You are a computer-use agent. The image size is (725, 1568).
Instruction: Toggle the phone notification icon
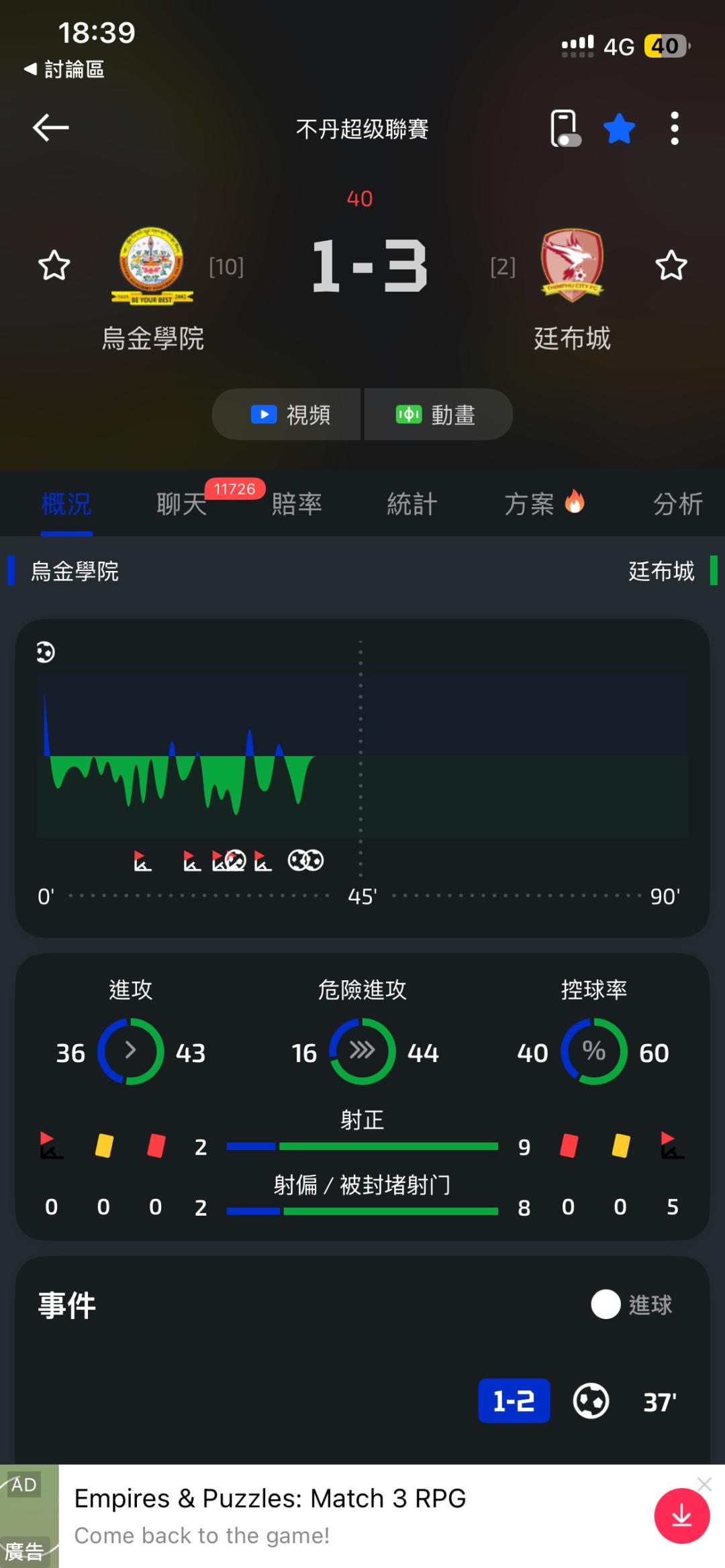coord(565,128)
